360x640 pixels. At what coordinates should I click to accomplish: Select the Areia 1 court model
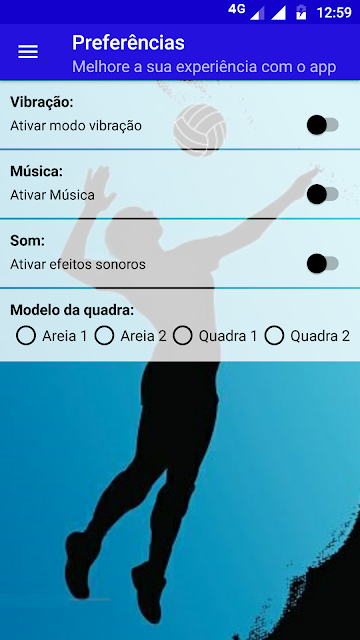coord(51,336)
